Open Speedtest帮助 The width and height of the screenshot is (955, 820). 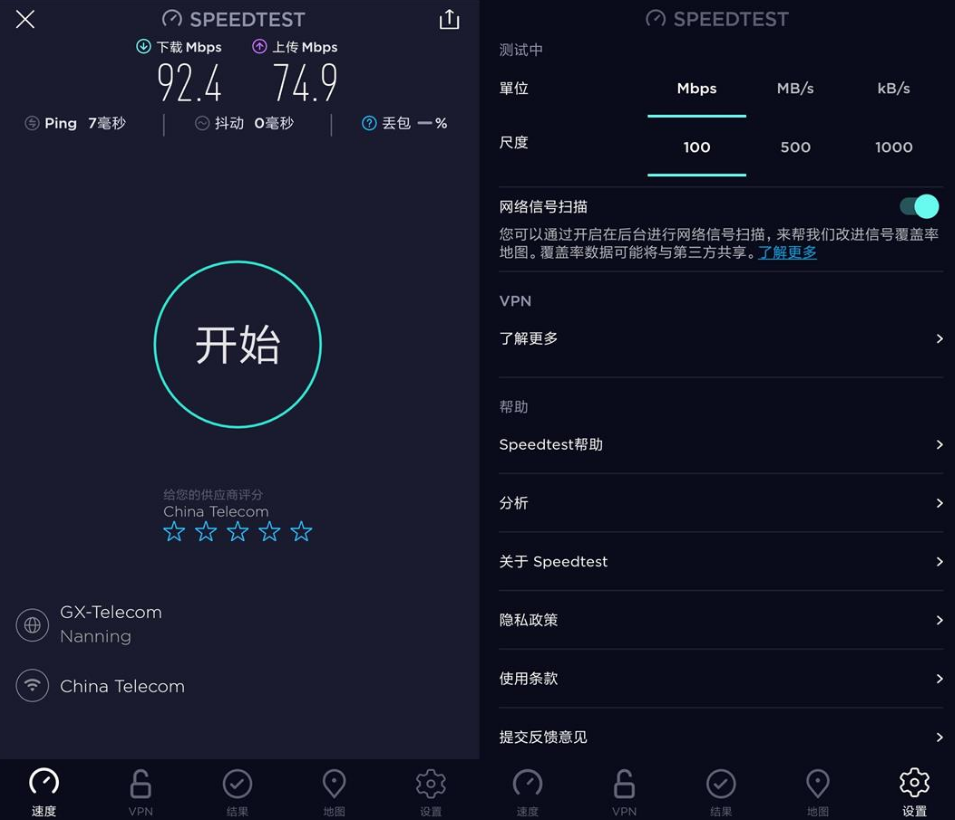coord(720,445)
